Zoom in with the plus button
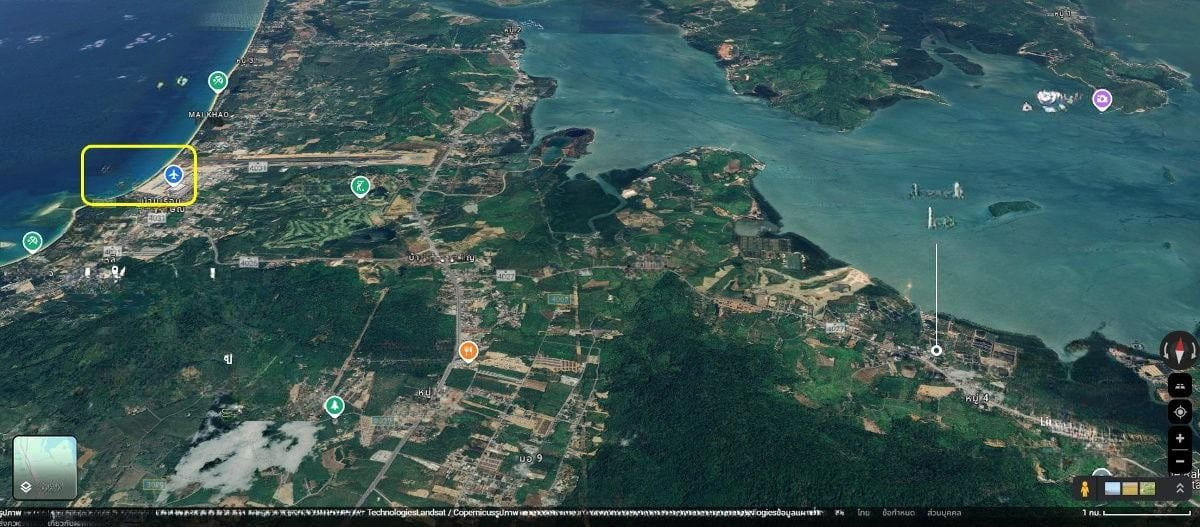 (x=1180, y=438)
